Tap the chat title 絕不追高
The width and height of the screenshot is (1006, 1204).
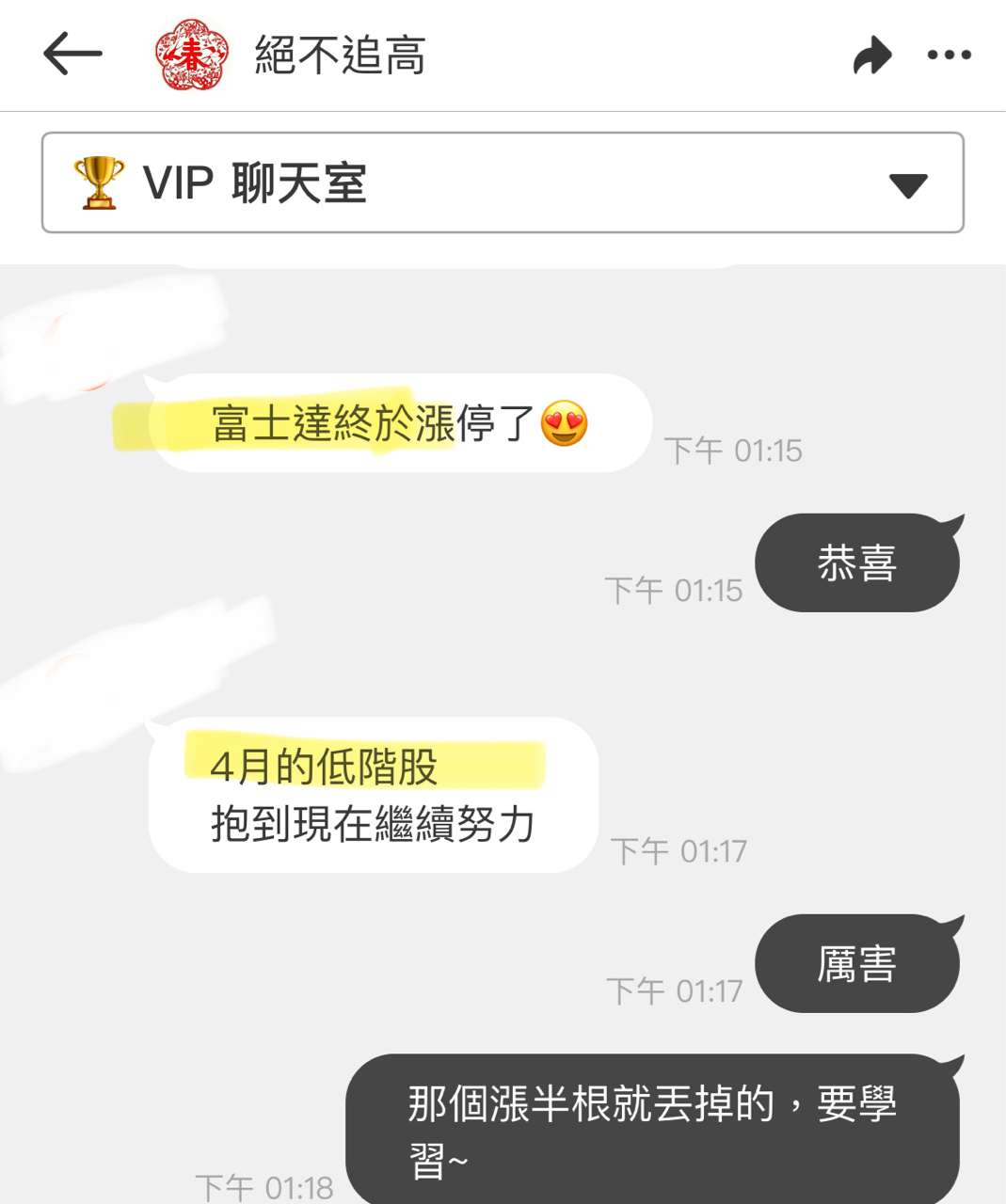click(338, 54)
